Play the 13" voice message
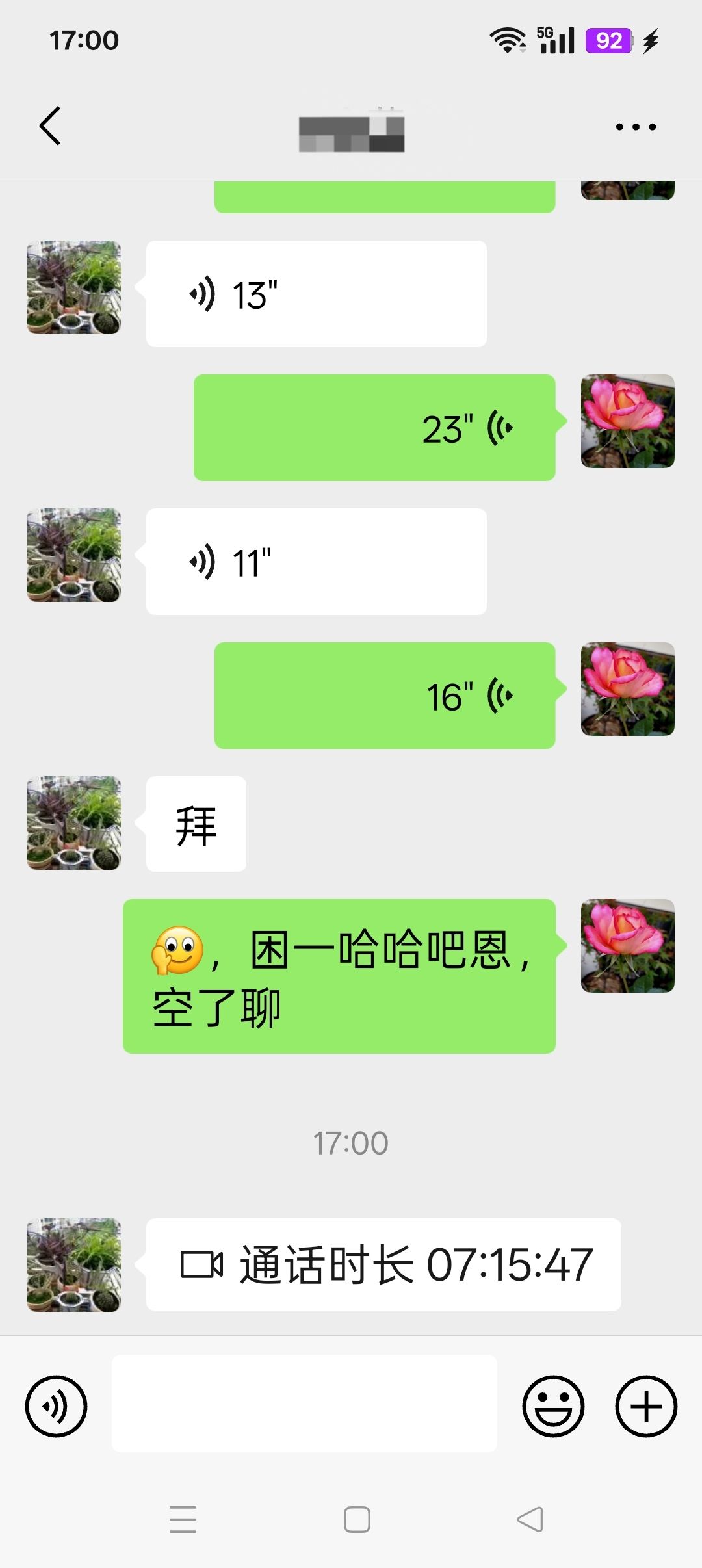702x1568 pixels. tap(316, 294)
